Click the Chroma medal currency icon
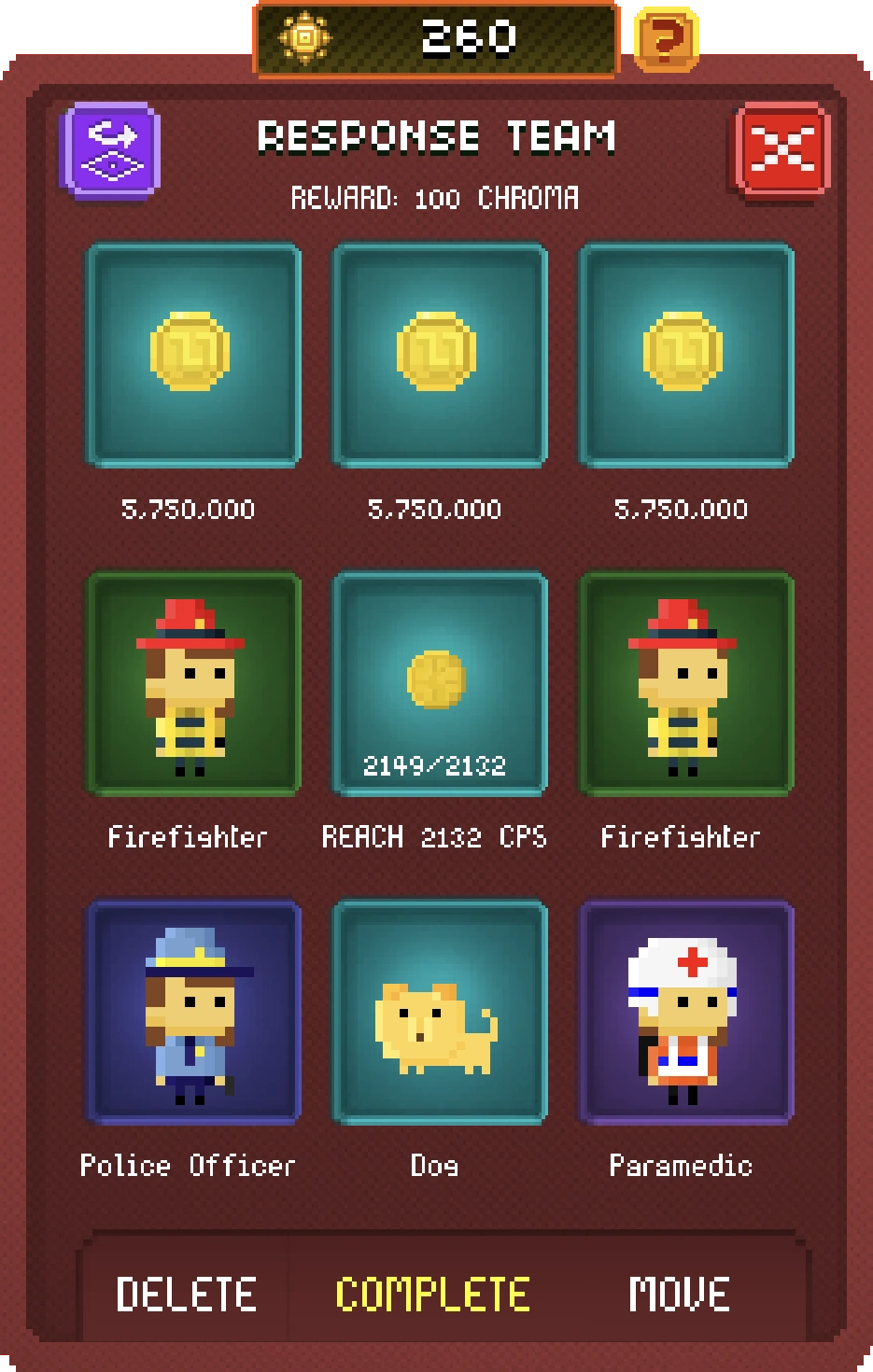 304,37
